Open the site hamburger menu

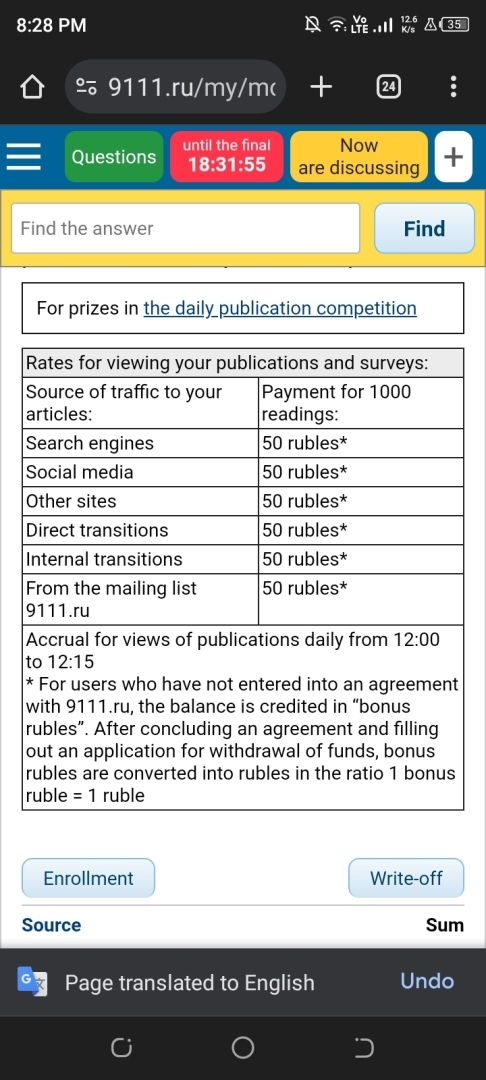pos(24,157)
